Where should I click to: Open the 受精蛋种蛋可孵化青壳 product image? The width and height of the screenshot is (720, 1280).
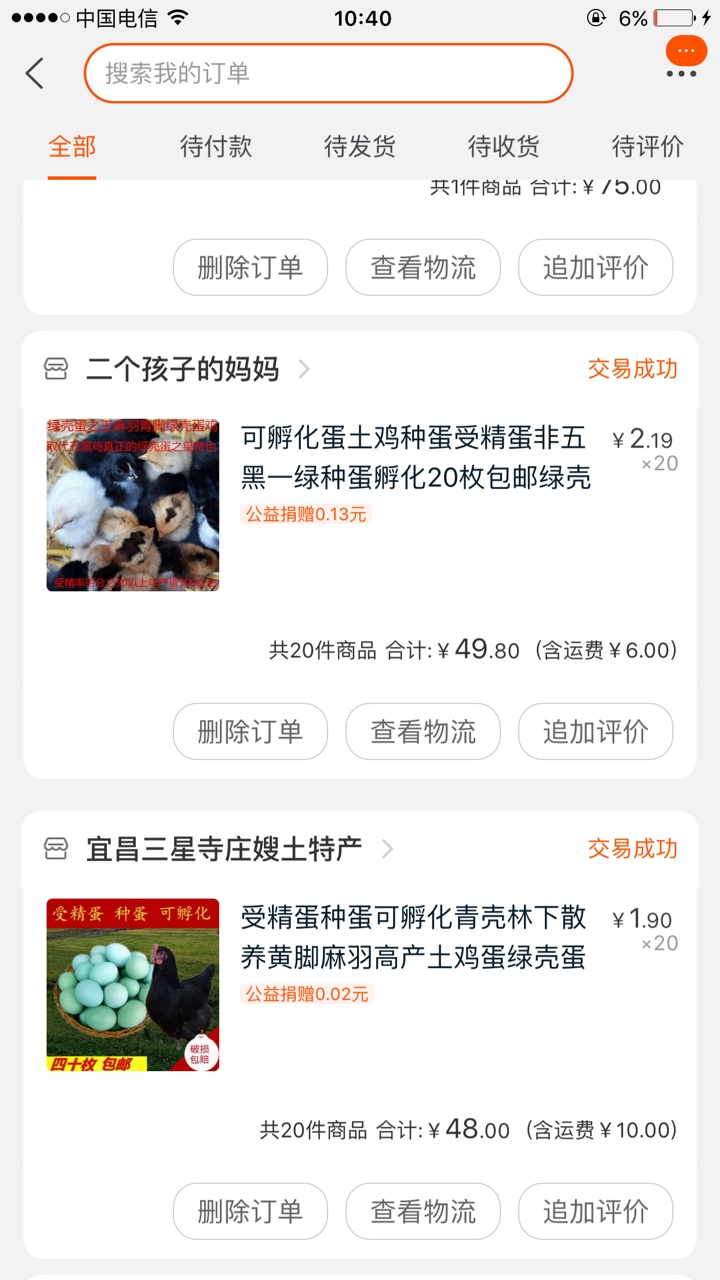tap(133, 985)
